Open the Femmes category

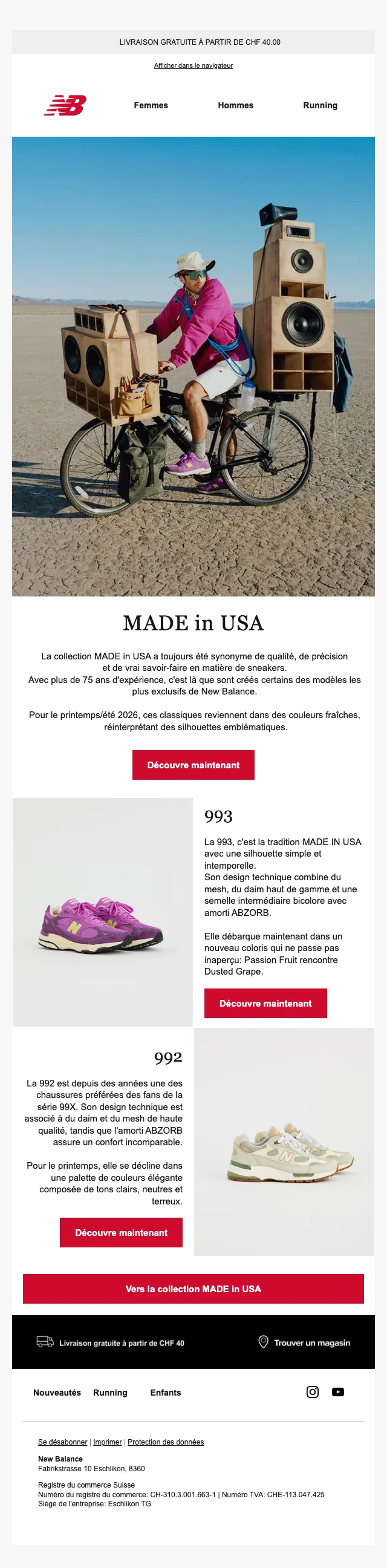click(151, 105)
